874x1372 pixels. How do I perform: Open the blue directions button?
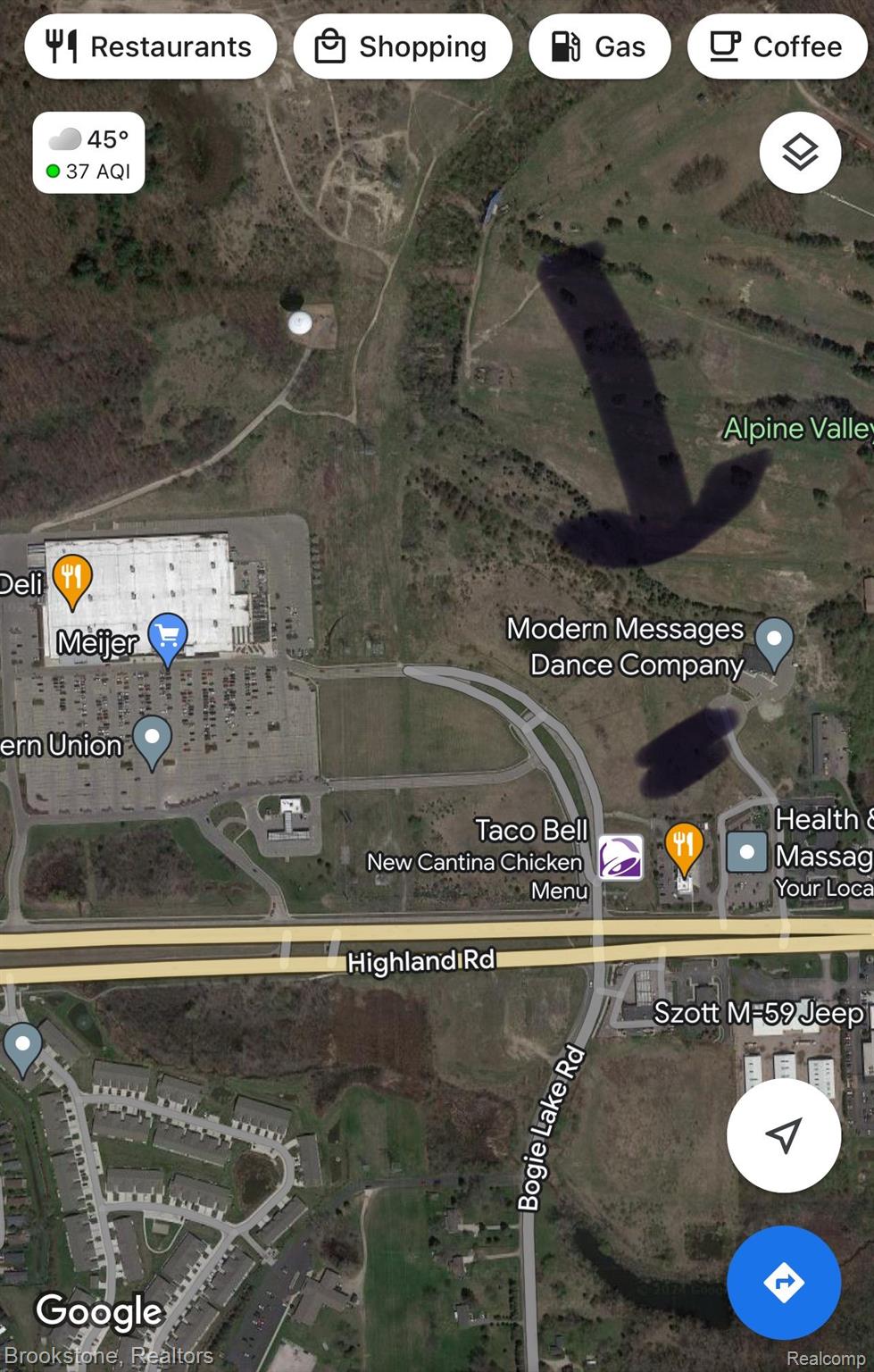(x=783, y=1282)
